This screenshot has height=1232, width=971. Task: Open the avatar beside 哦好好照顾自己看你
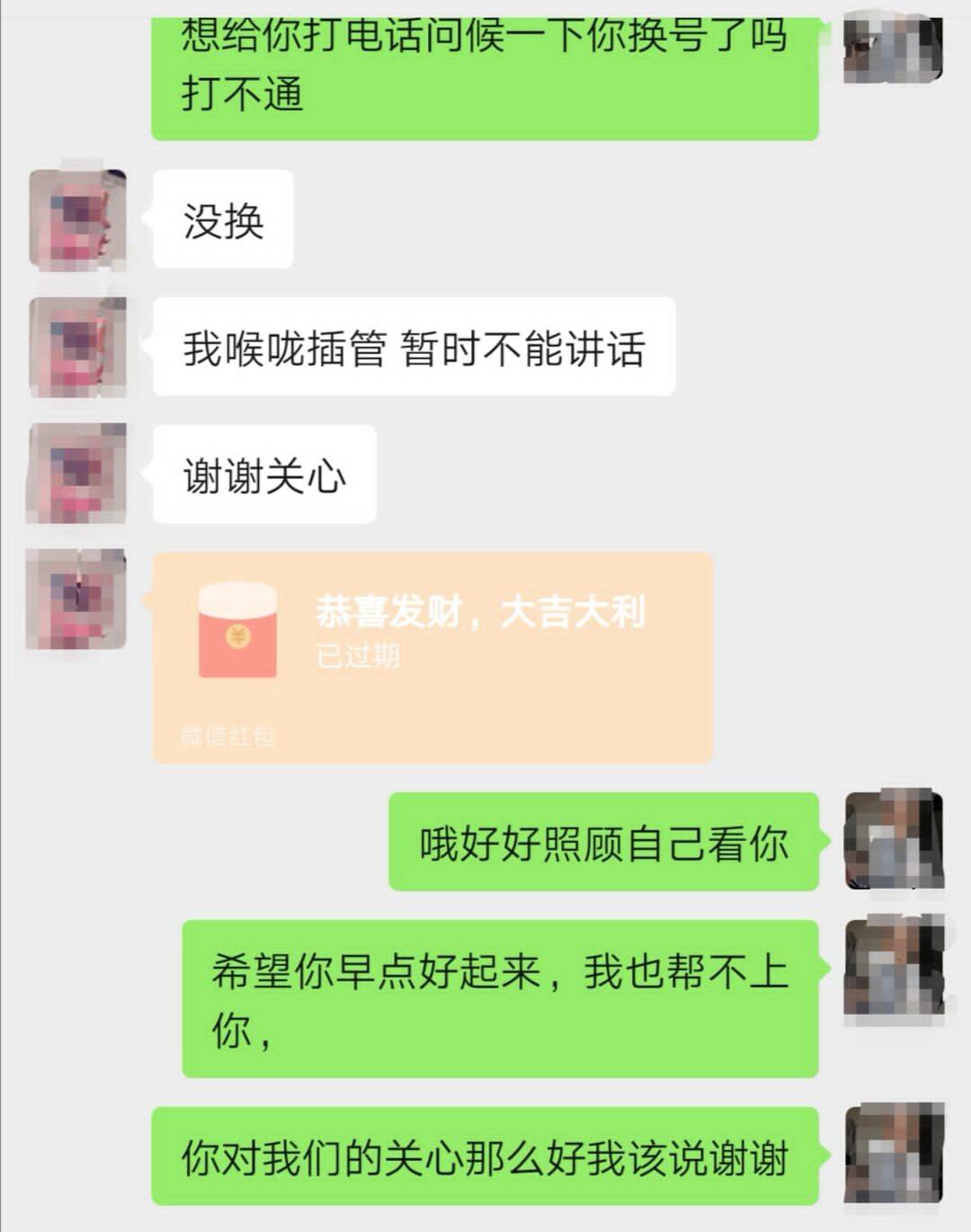[x=894, y=841]
